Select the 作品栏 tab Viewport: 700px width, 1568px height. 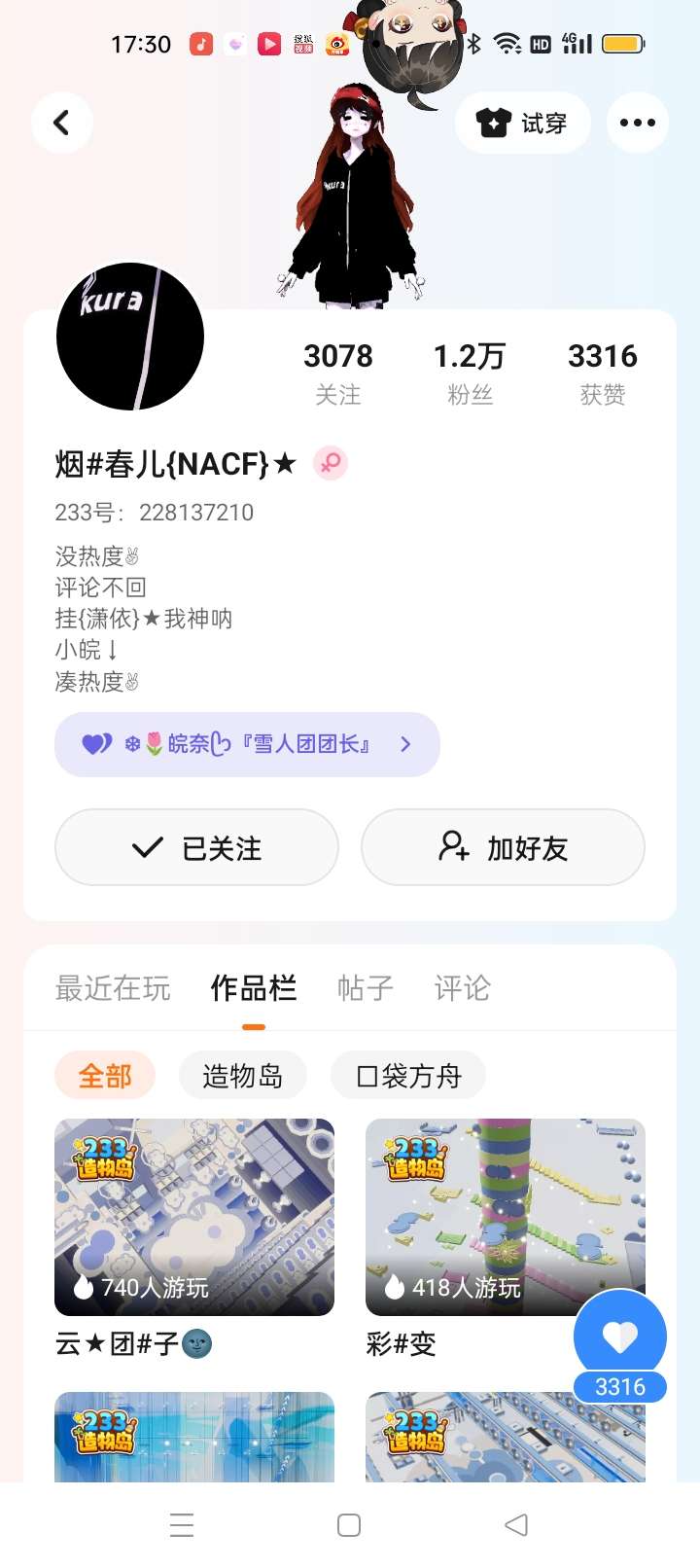tap(253, 988)
